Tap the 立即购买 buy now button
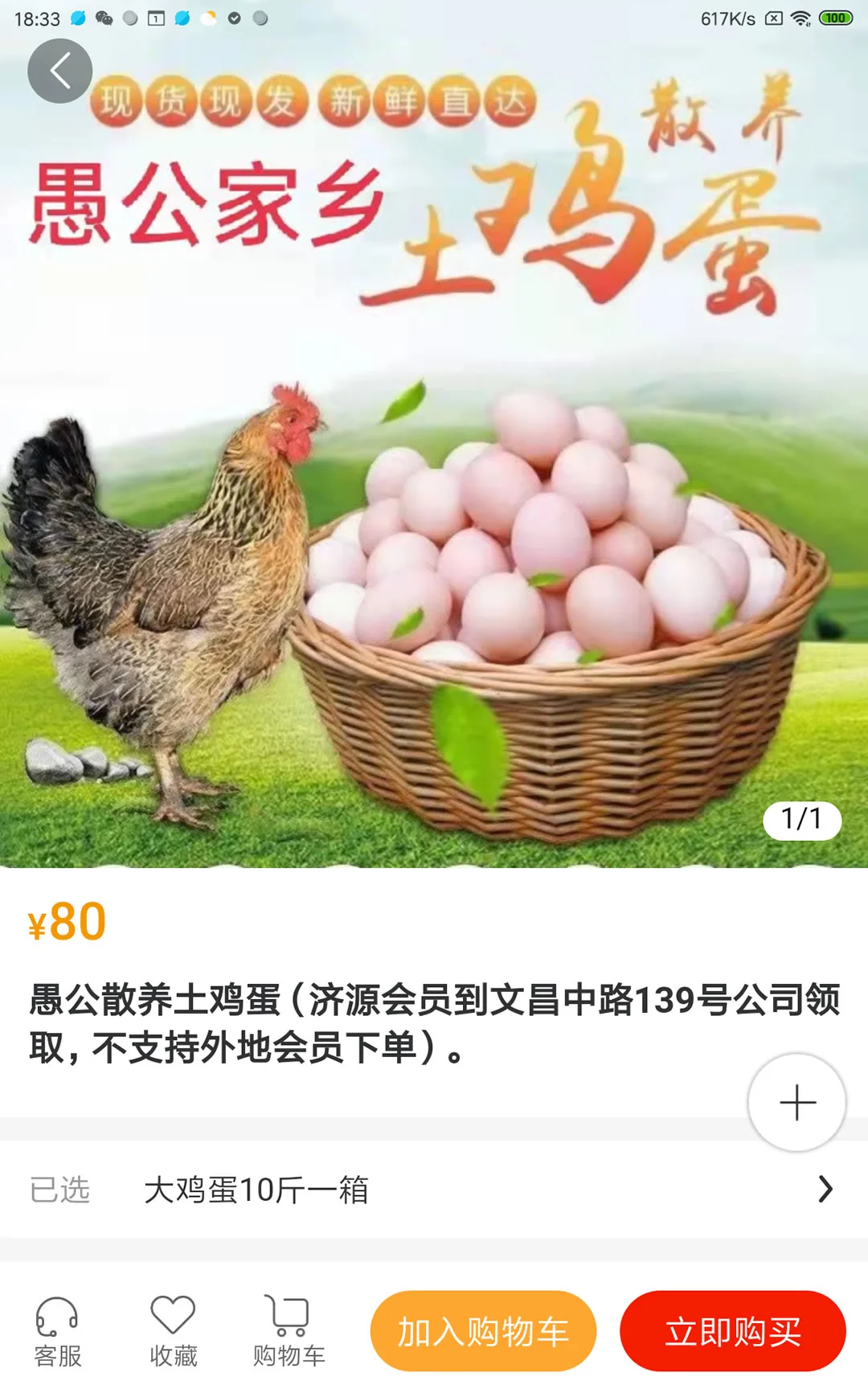This screenshot has width=868, height=1389. (734, 1330)
